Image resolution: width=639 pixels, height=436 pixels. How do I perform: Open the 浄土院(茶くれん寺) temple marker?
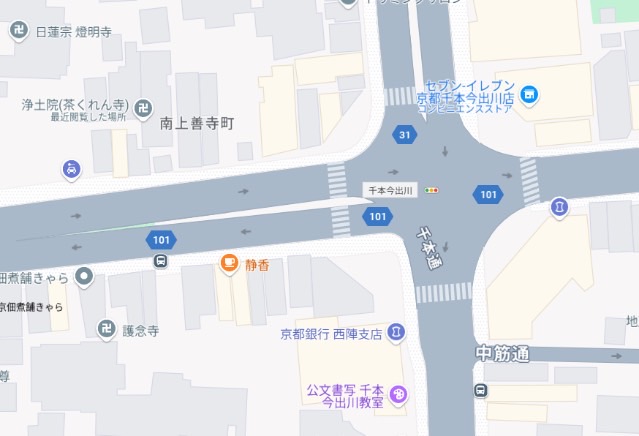pyautogui.click(x=146, y=105)
